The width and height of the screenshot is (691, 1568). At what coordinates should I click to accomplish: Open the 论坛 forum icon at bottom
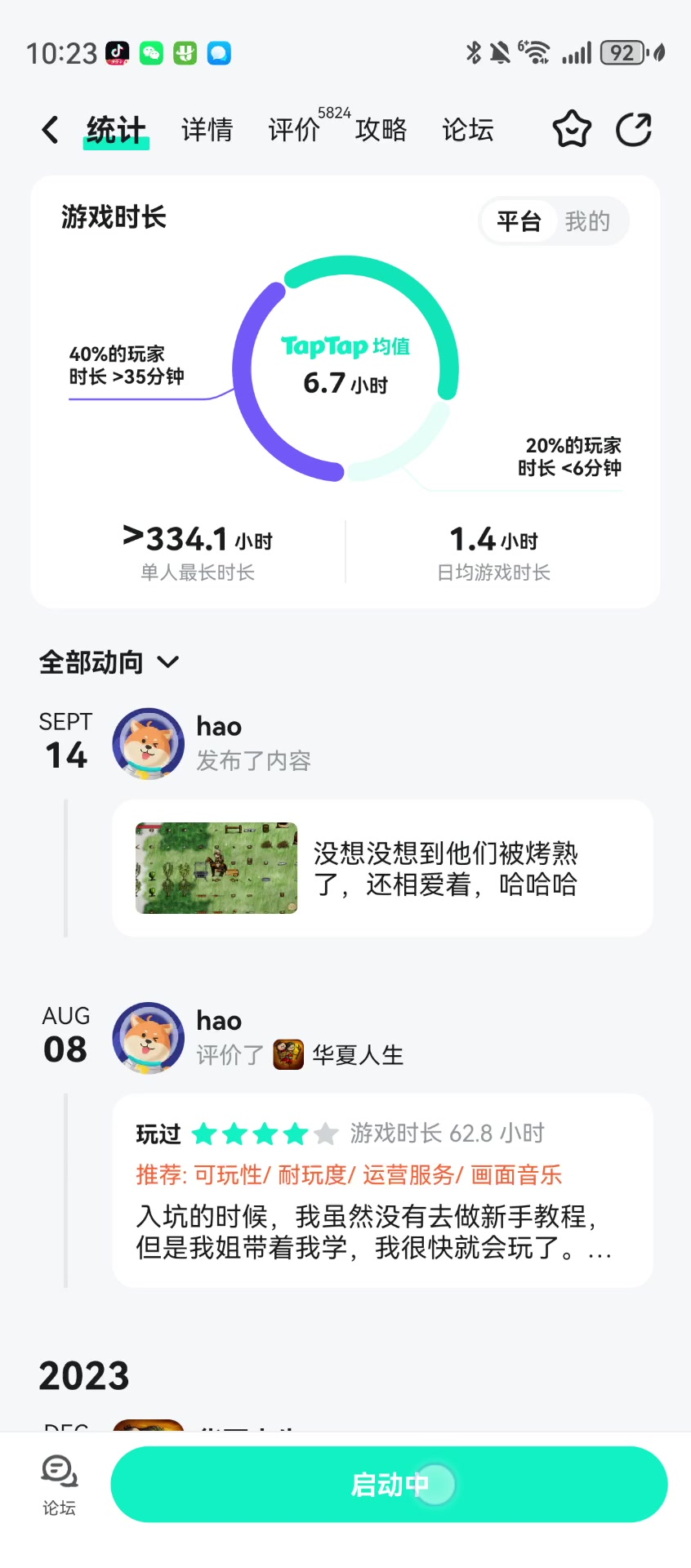tap(59, 1485)
